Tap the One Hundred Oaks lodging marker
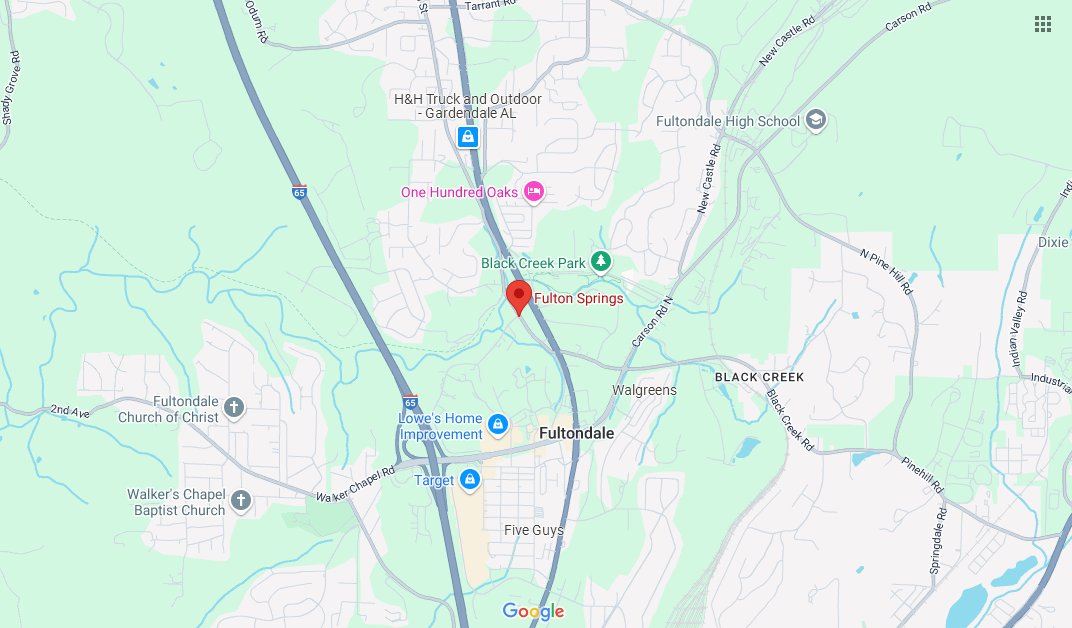The width and height of the screenshot is (1072, 628). pos(534,191)
